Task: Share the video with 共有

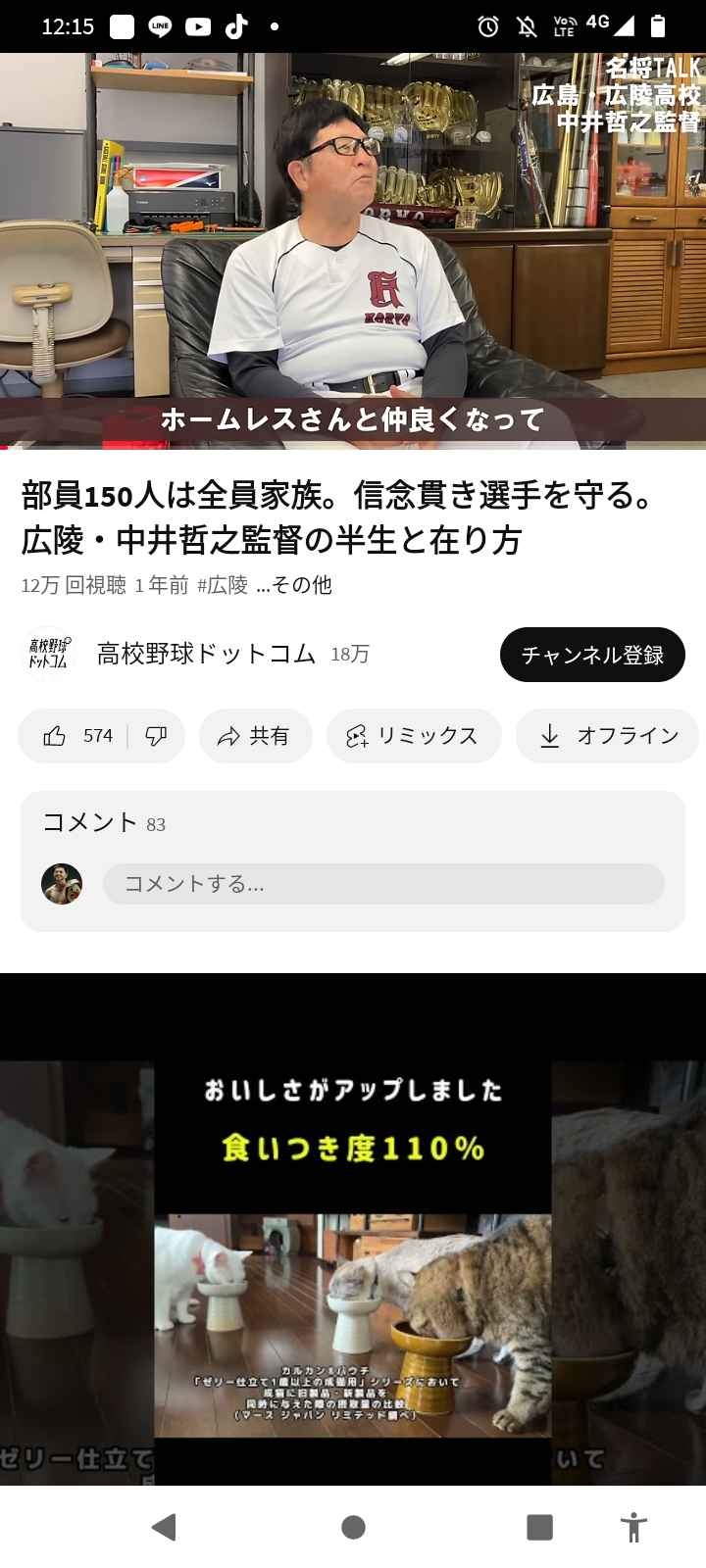Action: tap(255, 736)
